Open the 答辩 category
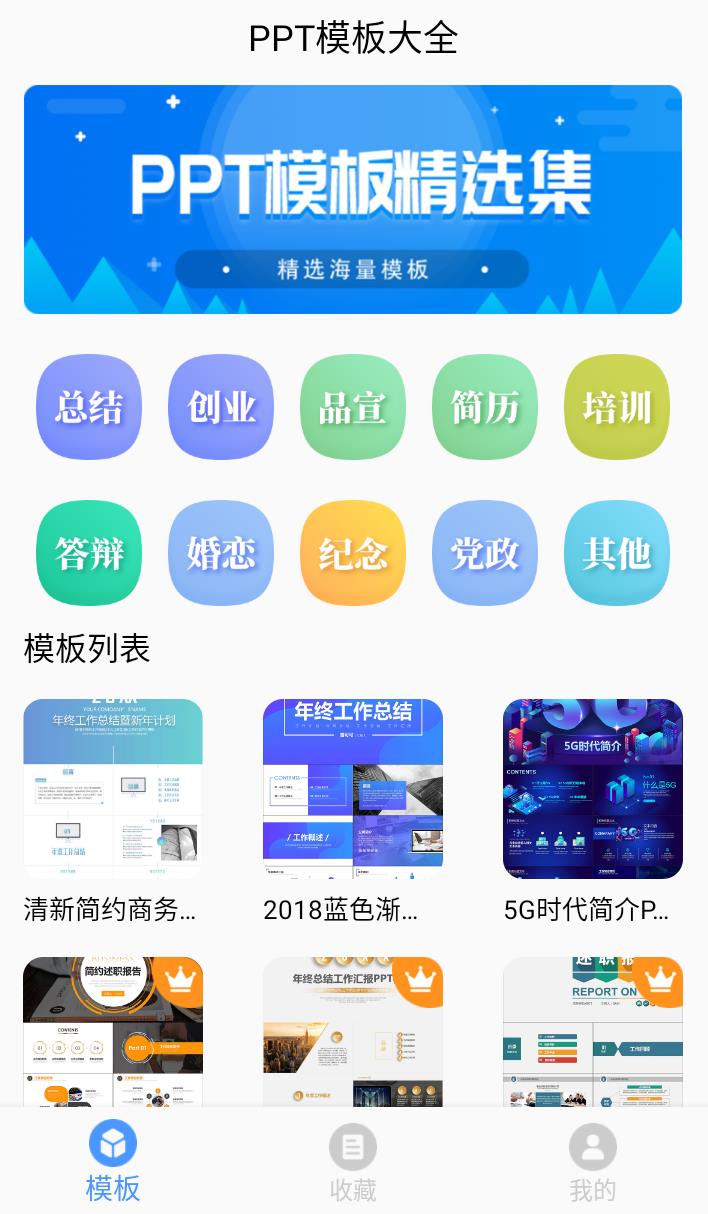The height and width of the screenshot is (1214, 708). (x=89, y=553)
